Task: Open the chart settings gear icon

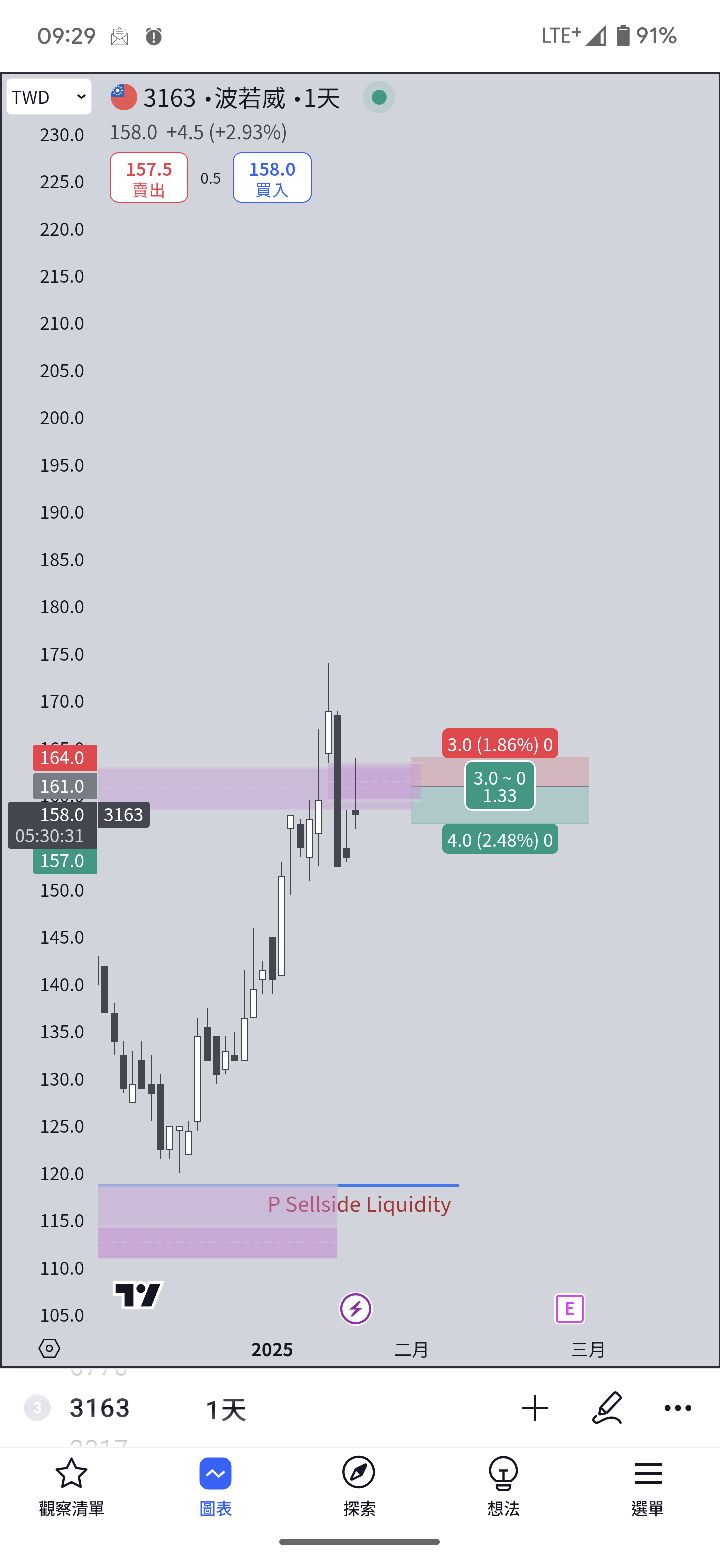Action: pos(49,1349)
